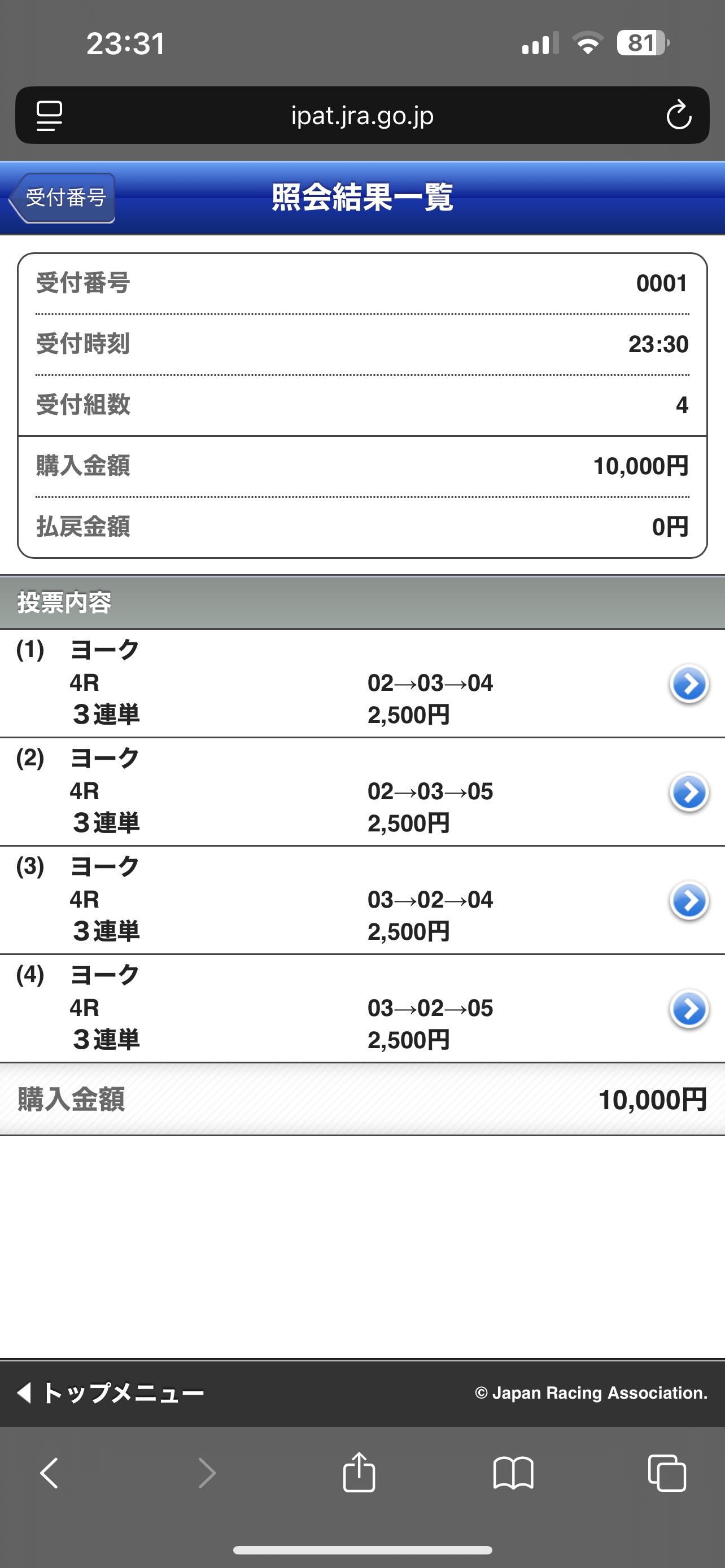View details of bet 02→03→05
The image size is (725, 1568).
pos(688,792)
